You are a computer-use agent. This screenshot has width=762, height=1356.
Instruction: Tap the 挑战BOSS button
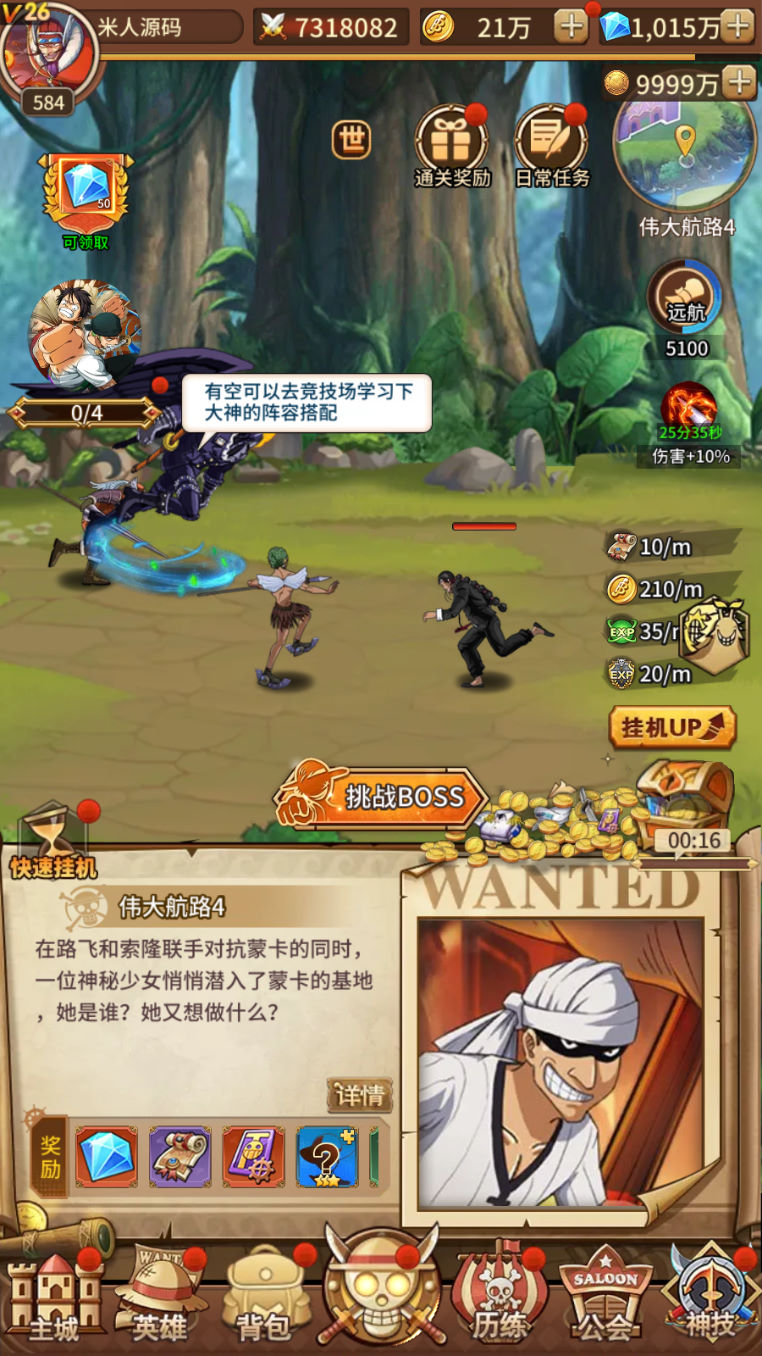coord(385,796)
